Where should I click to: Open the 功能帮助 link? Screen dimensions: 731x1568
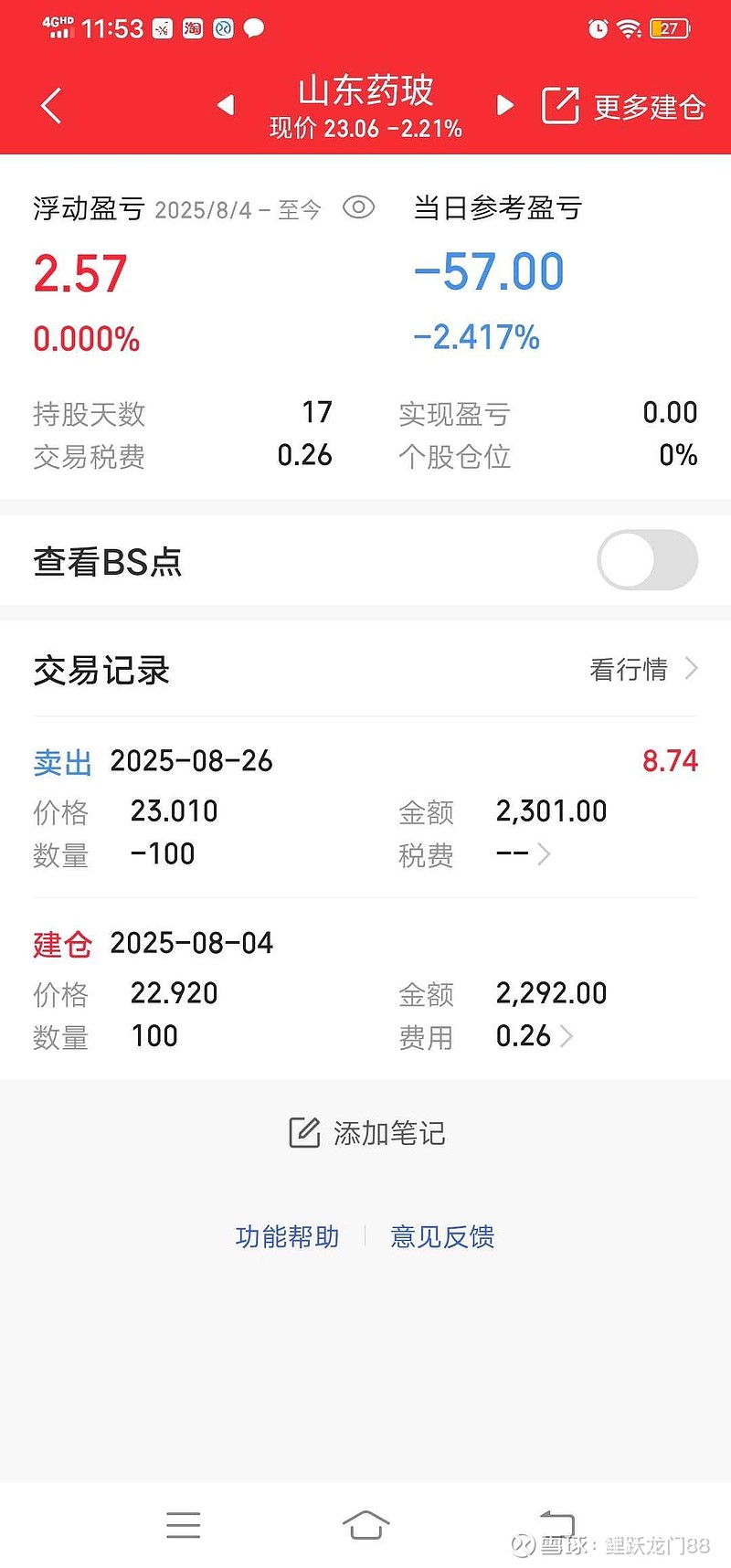click(x=287, y=1236)
